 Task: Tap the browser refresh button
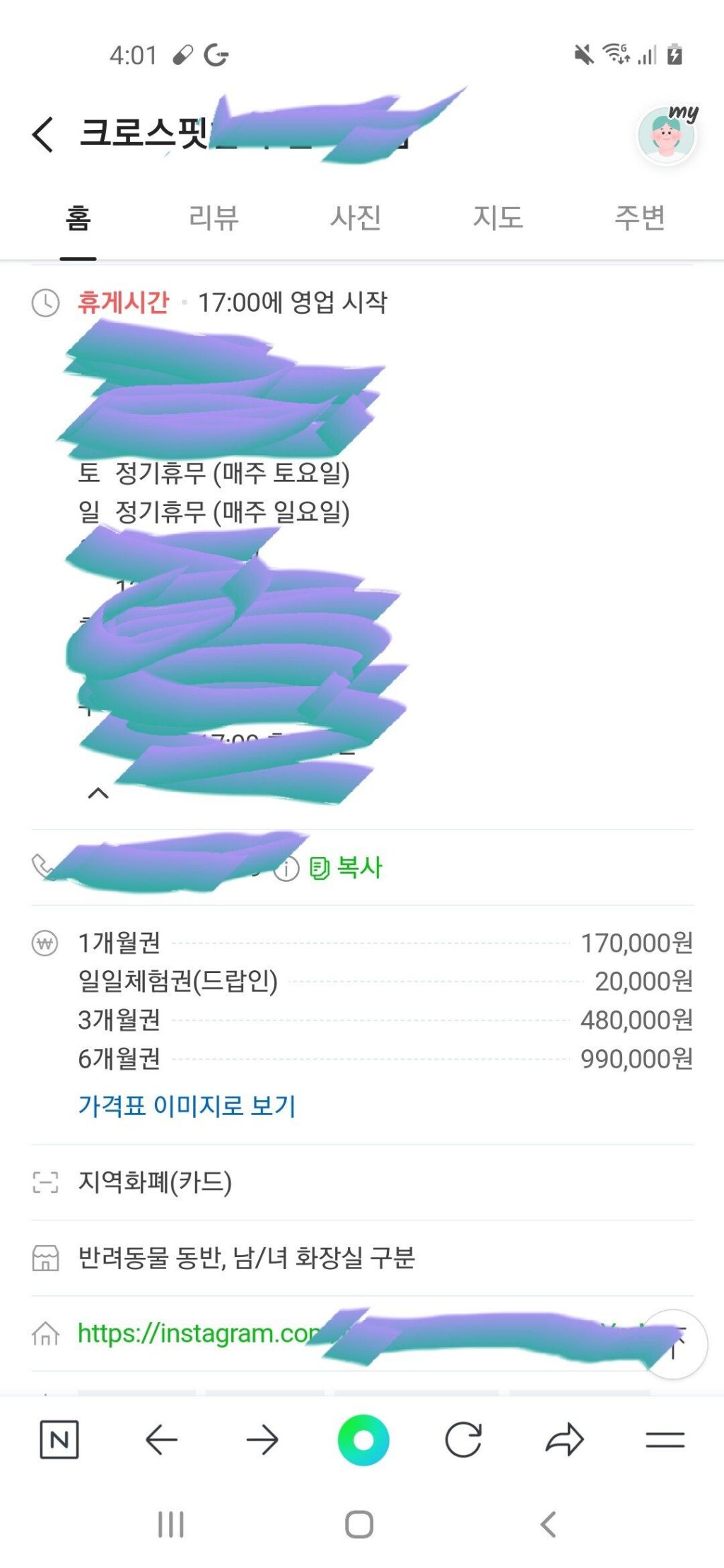point(462,1439)
